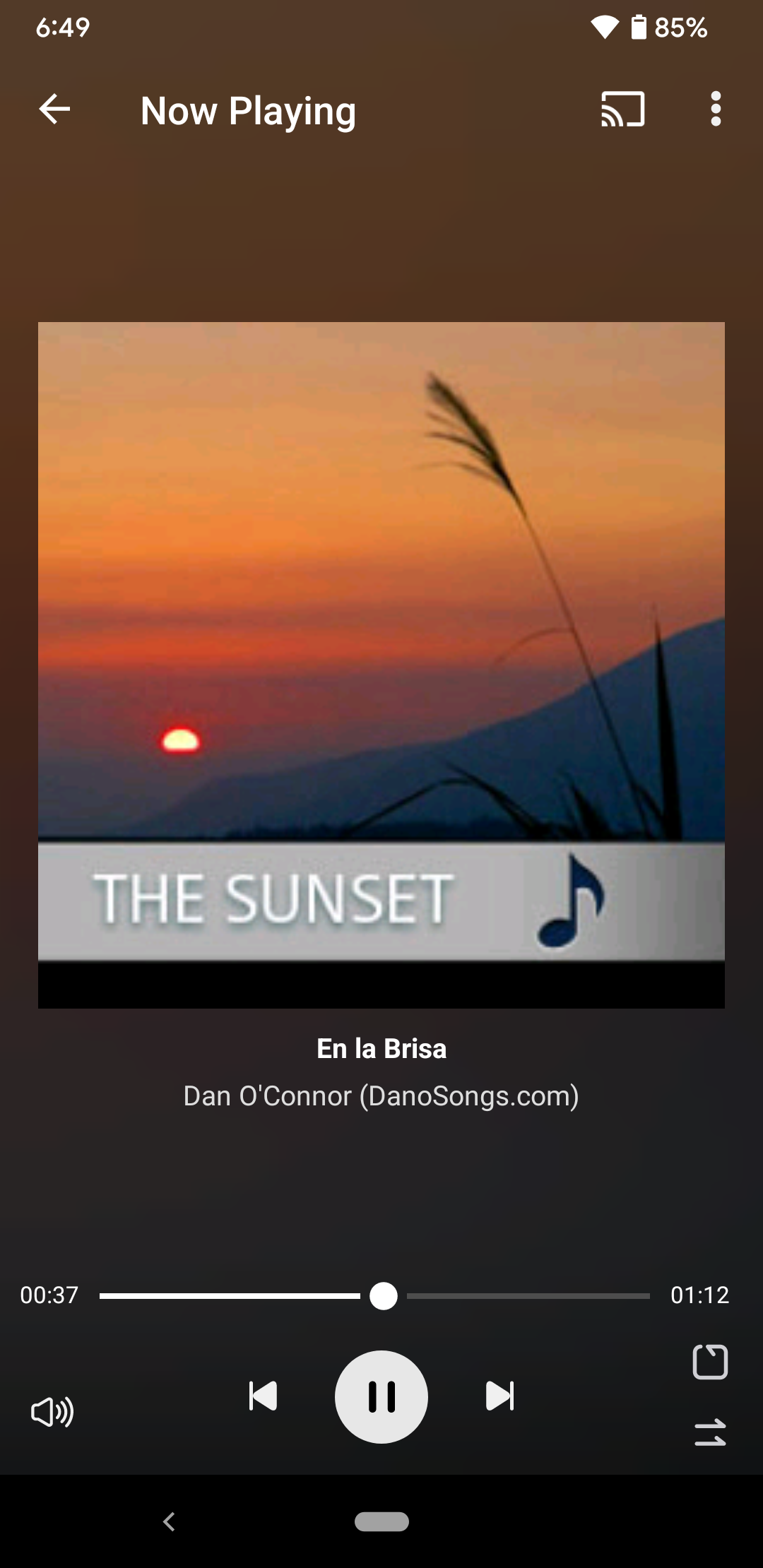The image size is (763, 1568).
Task: Open the cast to device option
Action: (x=623, y=109)
